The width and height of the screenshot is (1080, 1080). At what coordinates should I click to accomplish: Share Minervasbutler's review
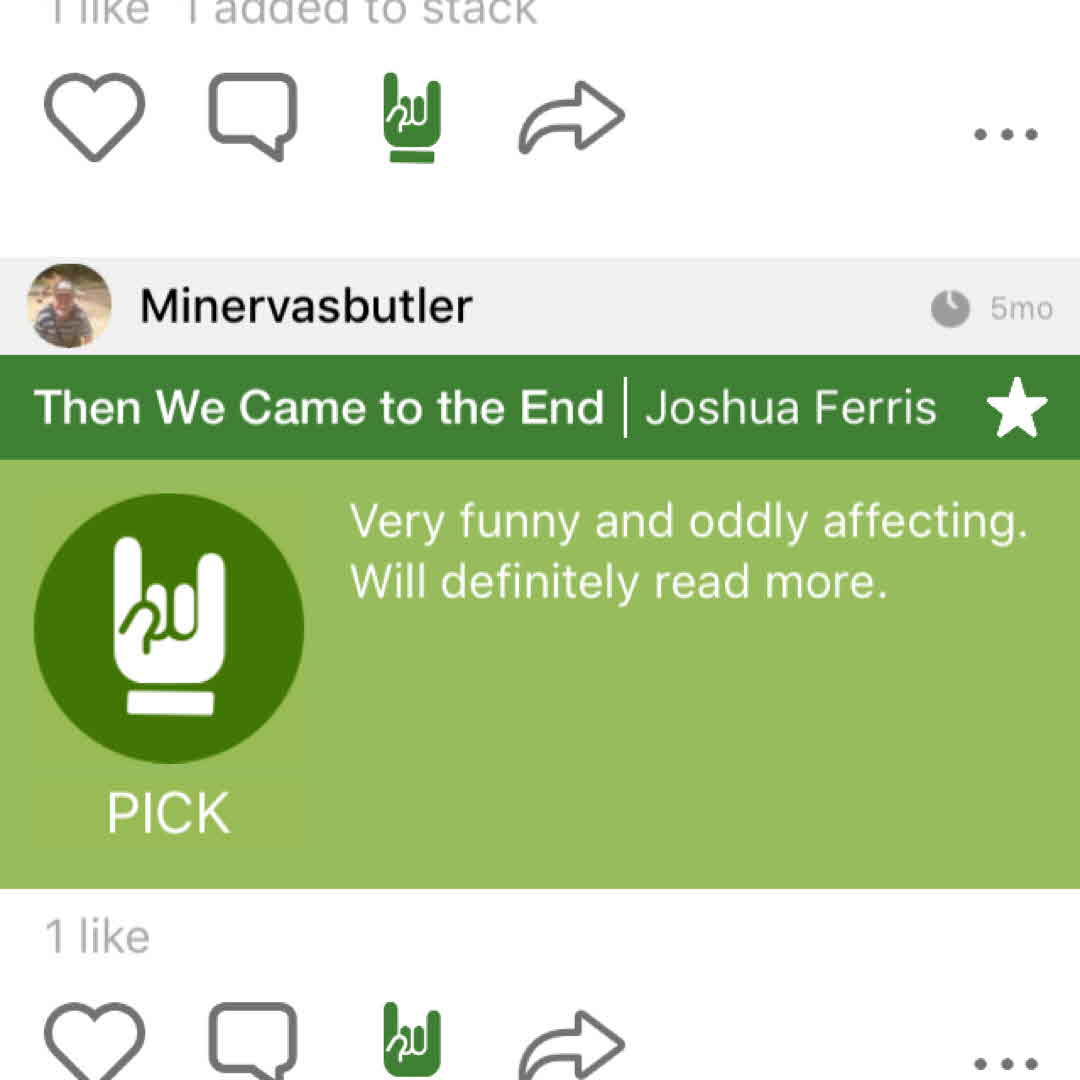571,1043
